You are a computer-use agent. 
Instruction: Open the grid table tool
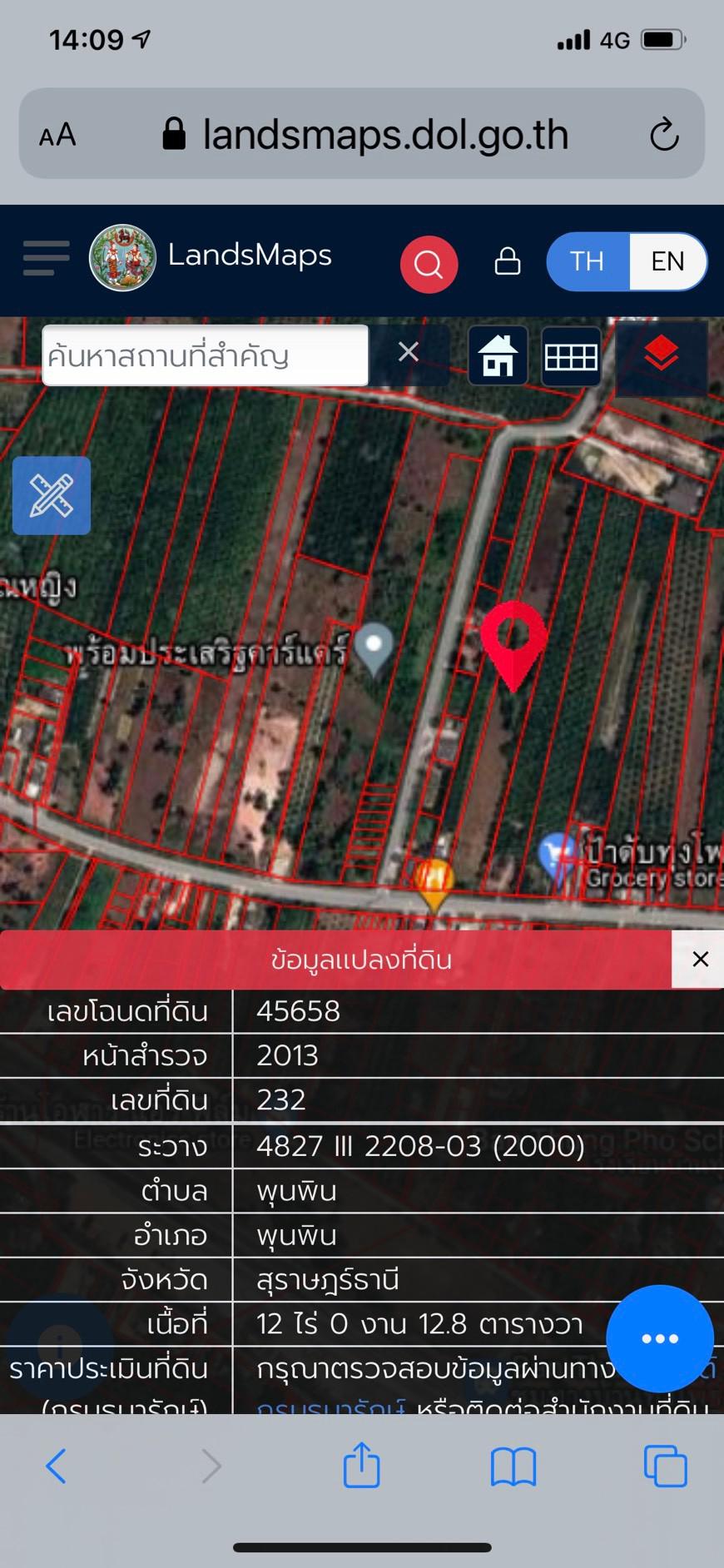571,356
